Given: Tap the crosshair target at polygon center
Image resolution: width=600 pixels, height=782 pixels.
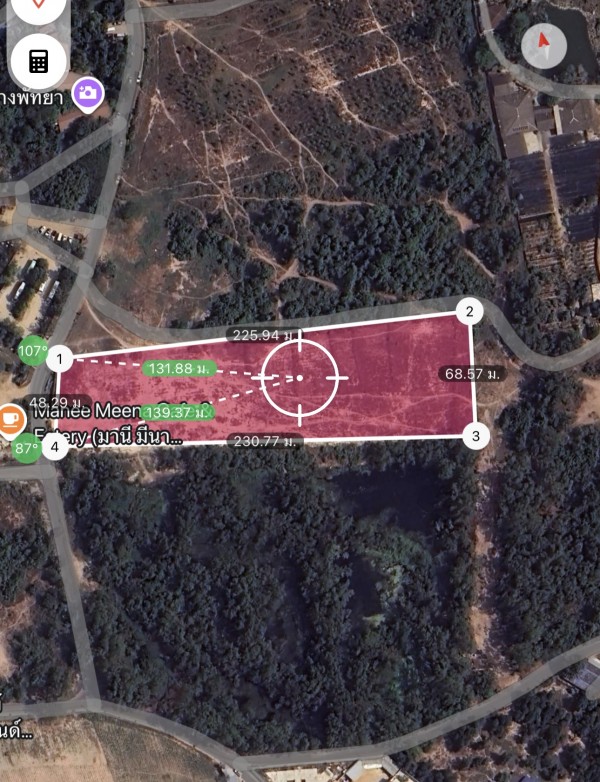Looking at the screenshot, I should [300, 378].
